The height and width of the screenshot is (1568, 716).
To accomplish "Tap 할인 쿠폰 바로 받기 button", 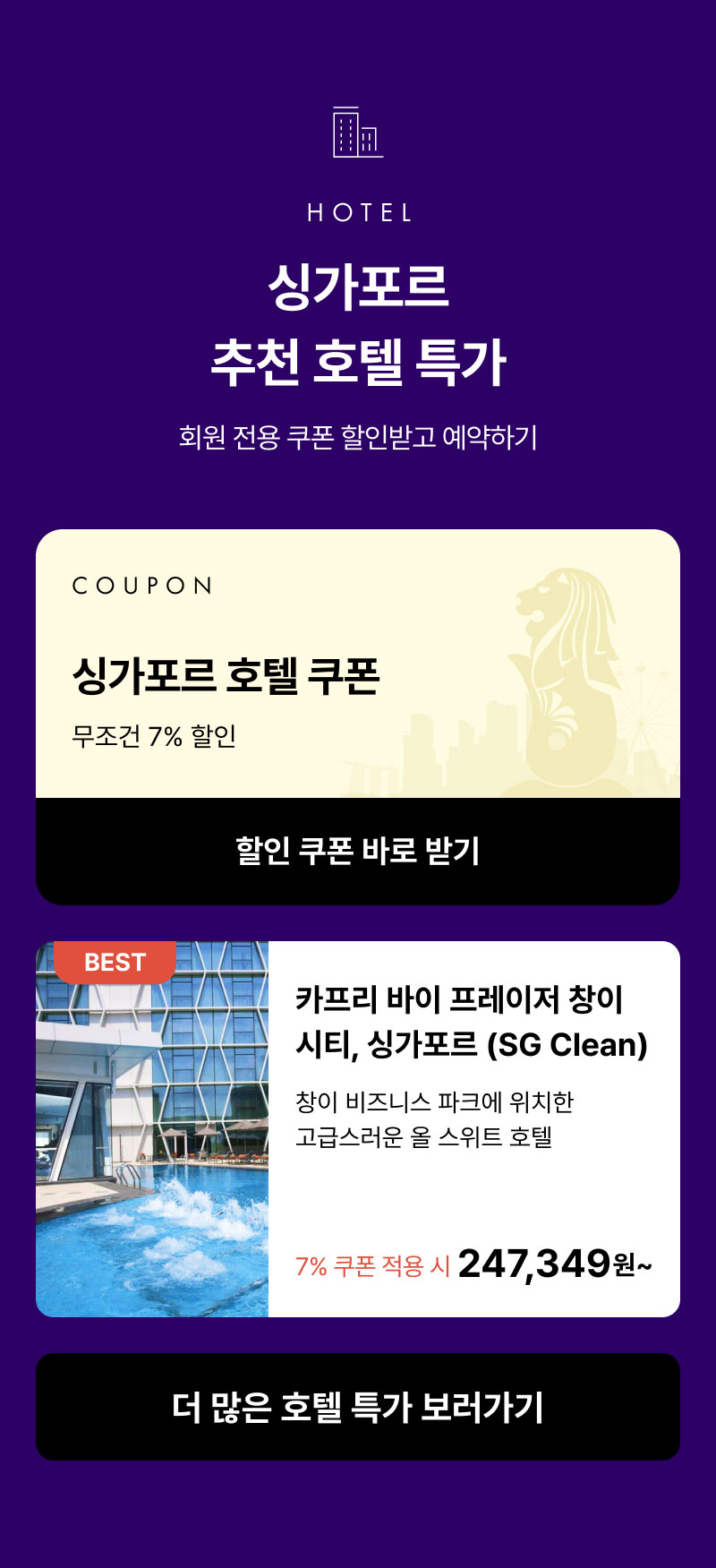I will pyautogui.click(x=358, y=851).
